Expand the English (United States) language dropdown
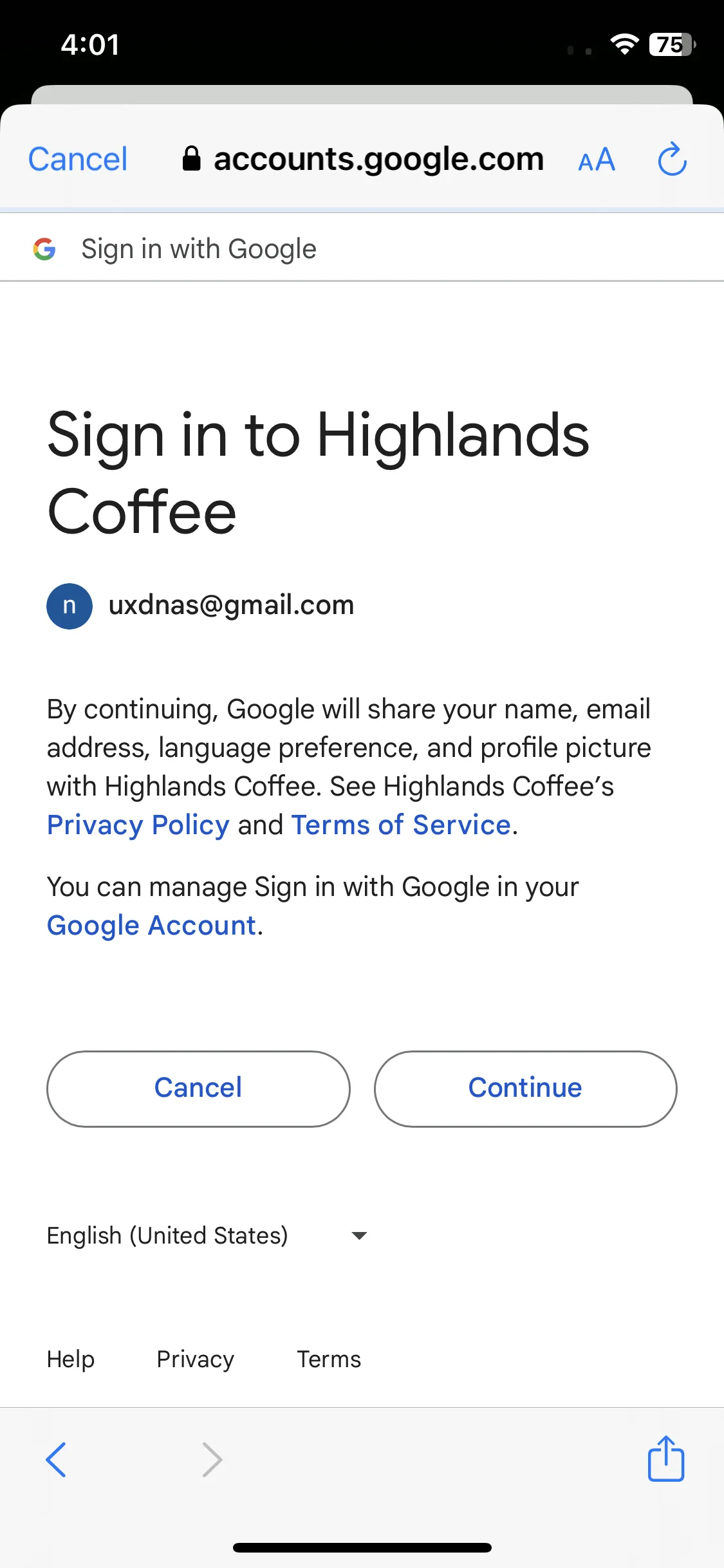 (x=207, y=1235)
